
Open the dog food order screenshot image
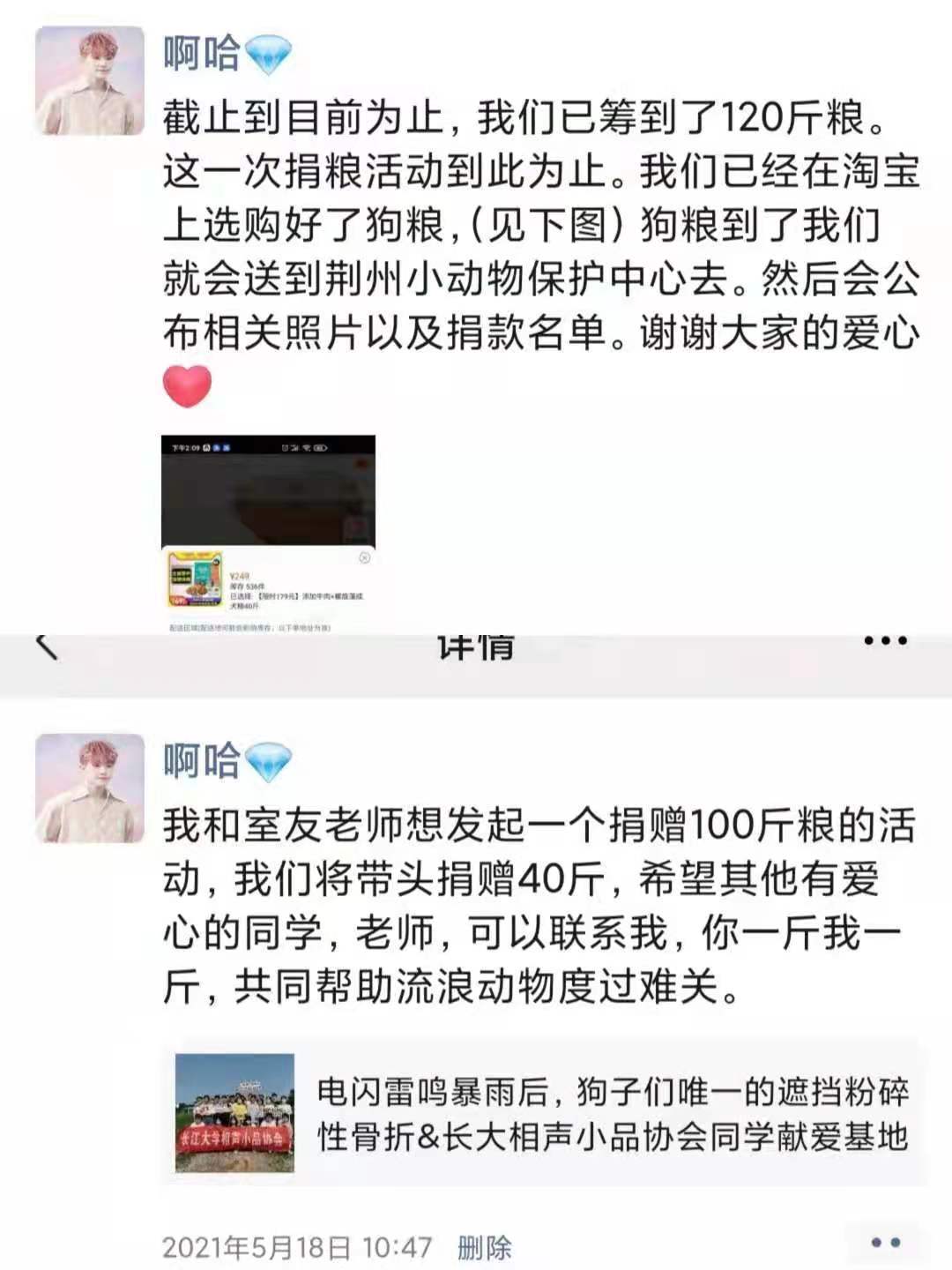[268, 533]
